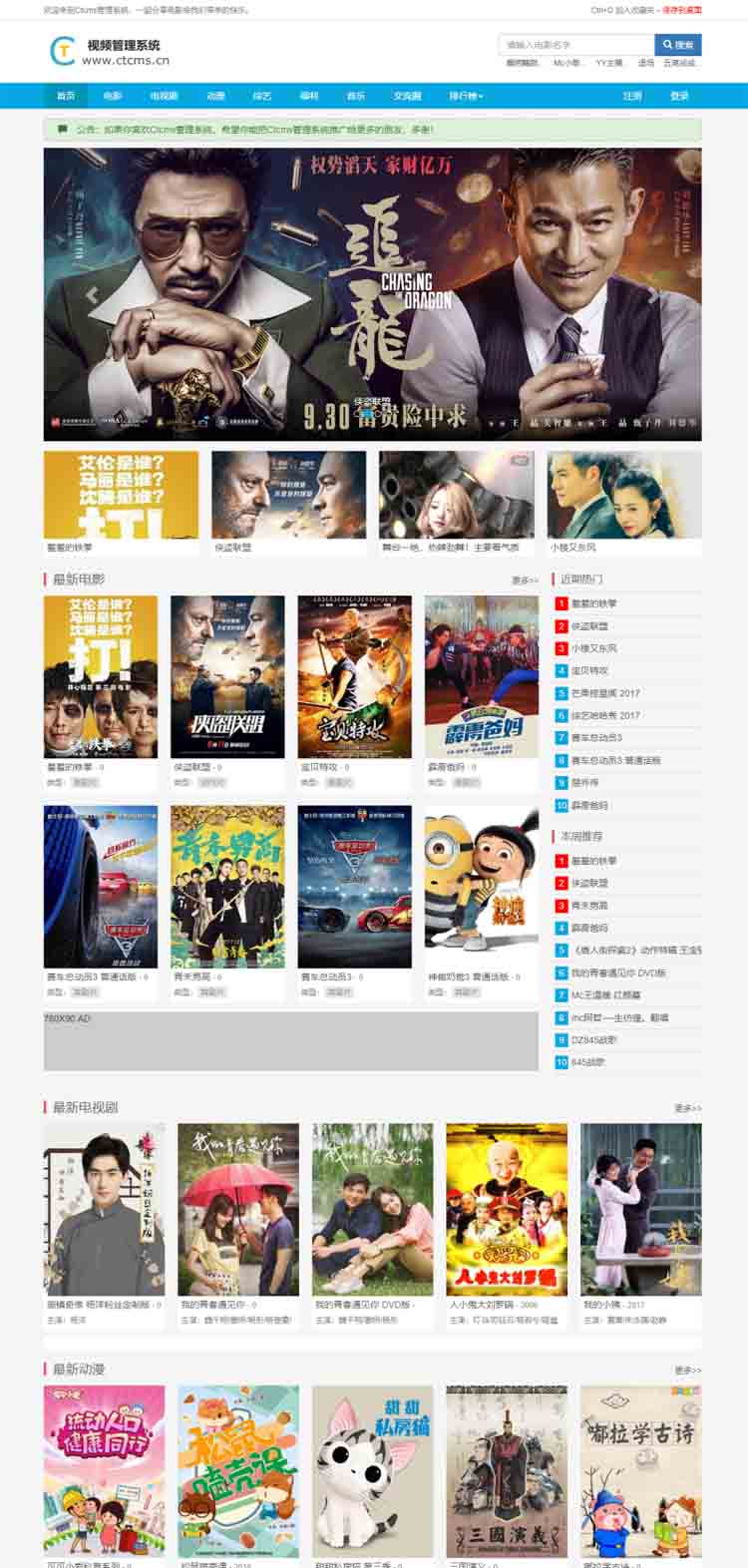Open the 首页 home tab

pos(66,96)
